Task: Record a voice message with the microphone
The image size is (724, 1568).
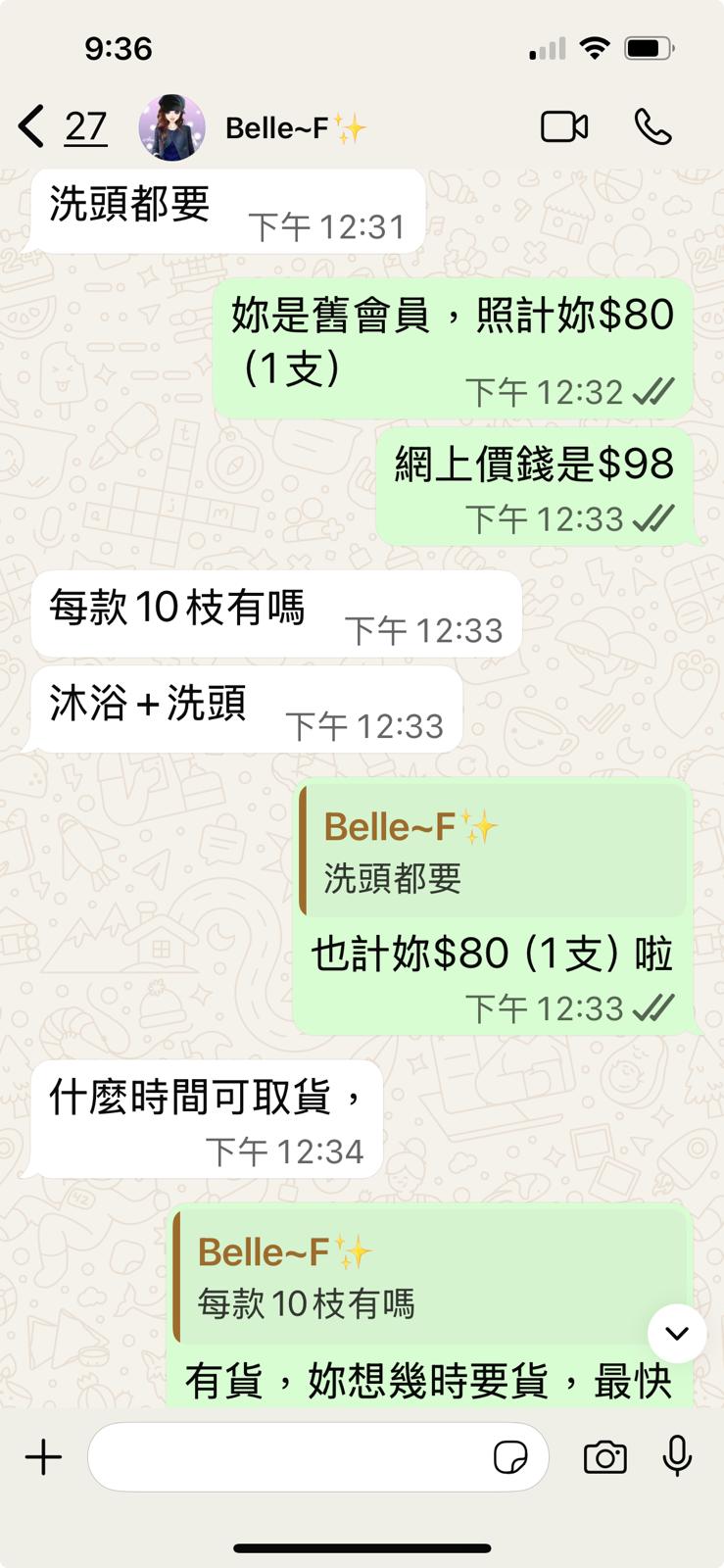Action: tap(677, 1457)
